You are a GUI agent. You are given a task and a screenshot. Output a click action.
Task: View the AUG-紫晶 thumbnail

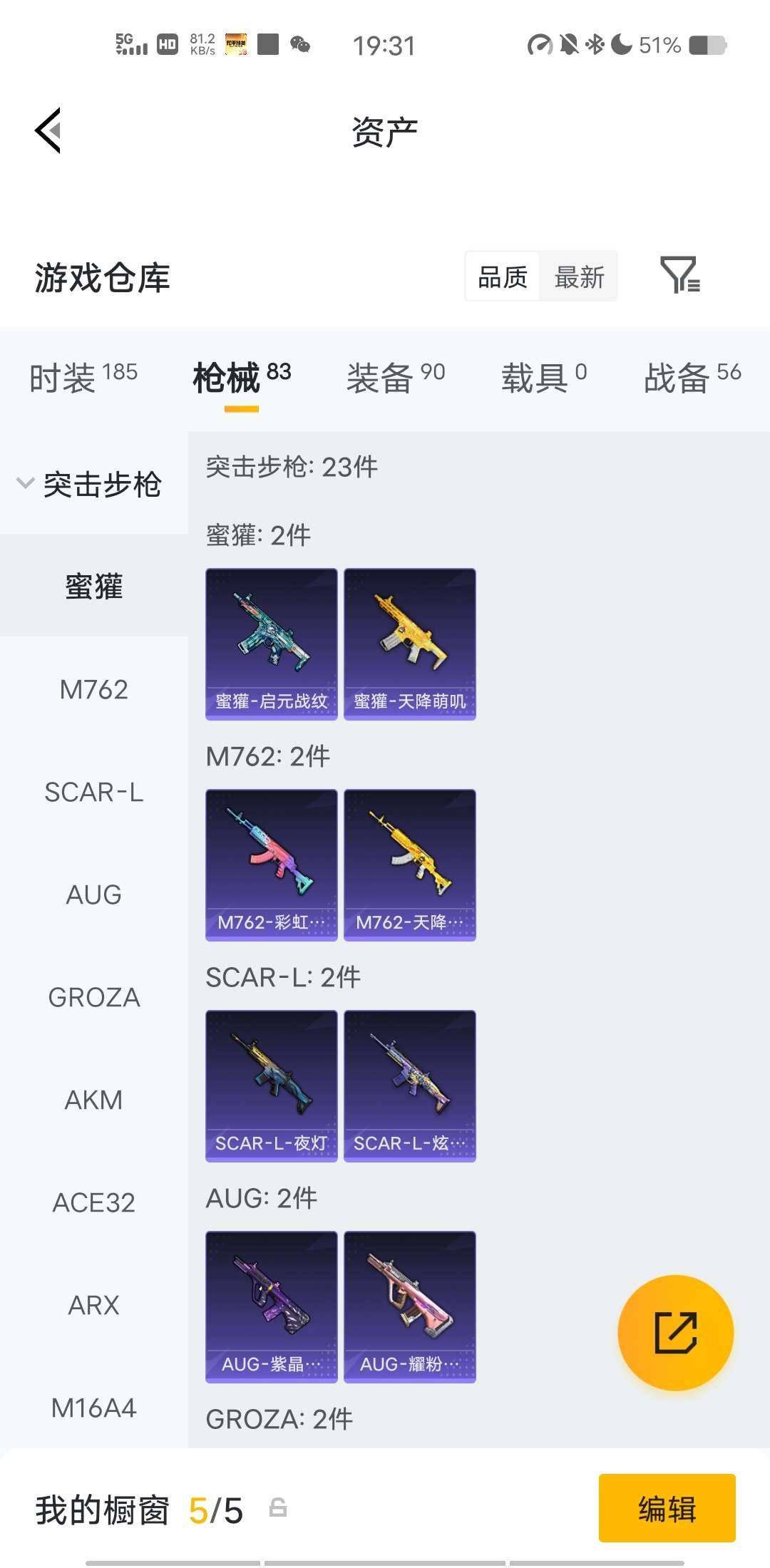point(271,1306)
